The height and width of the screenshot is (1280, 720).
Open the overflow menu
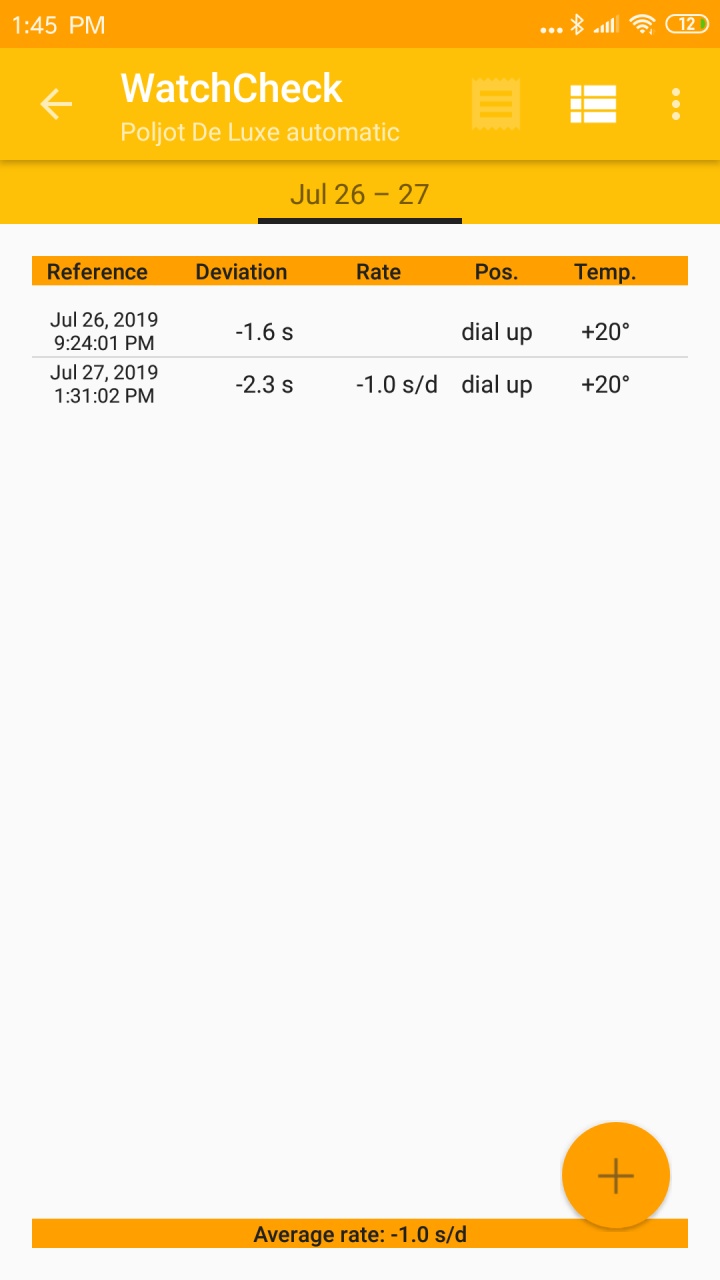coord(676,104)
